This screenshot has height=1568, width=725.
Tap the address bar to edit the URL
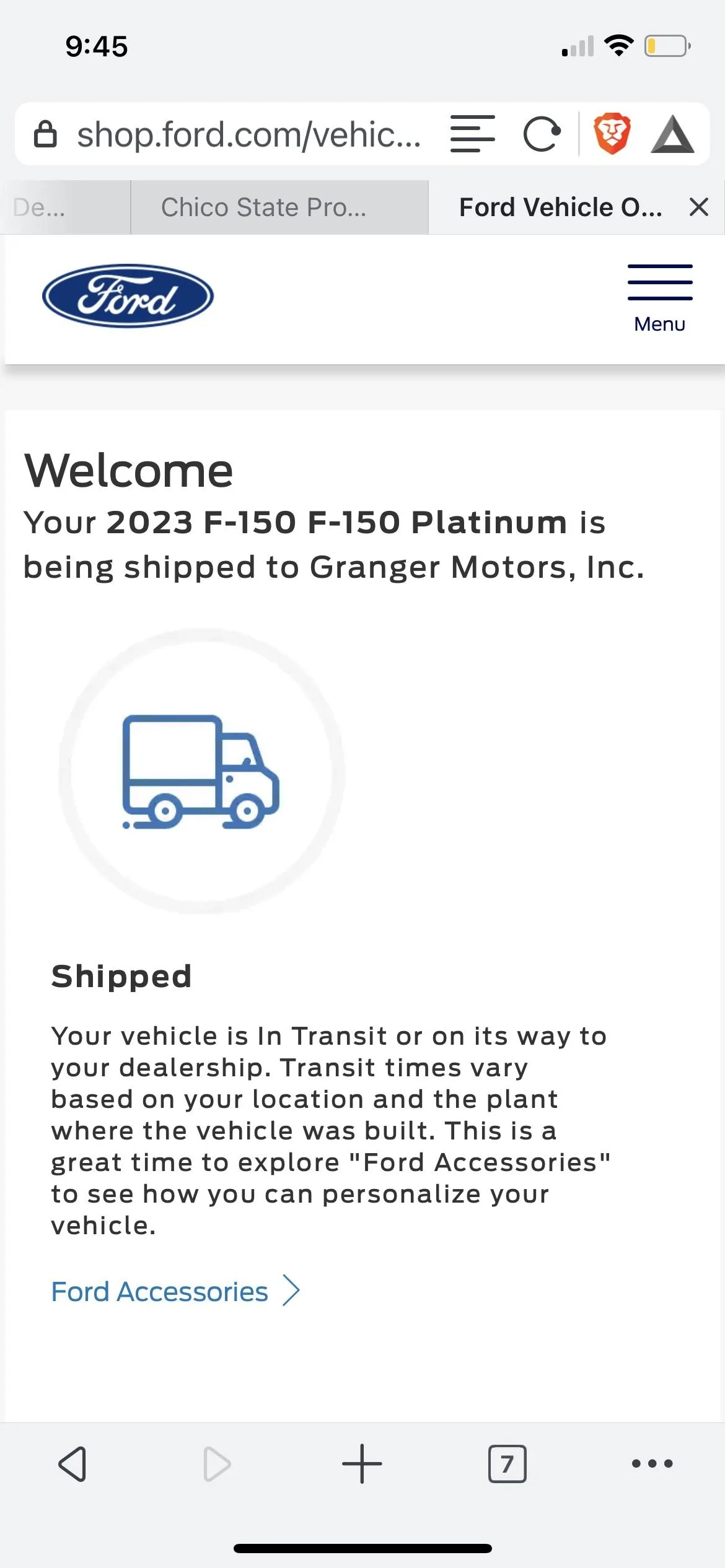coord(248,133)
